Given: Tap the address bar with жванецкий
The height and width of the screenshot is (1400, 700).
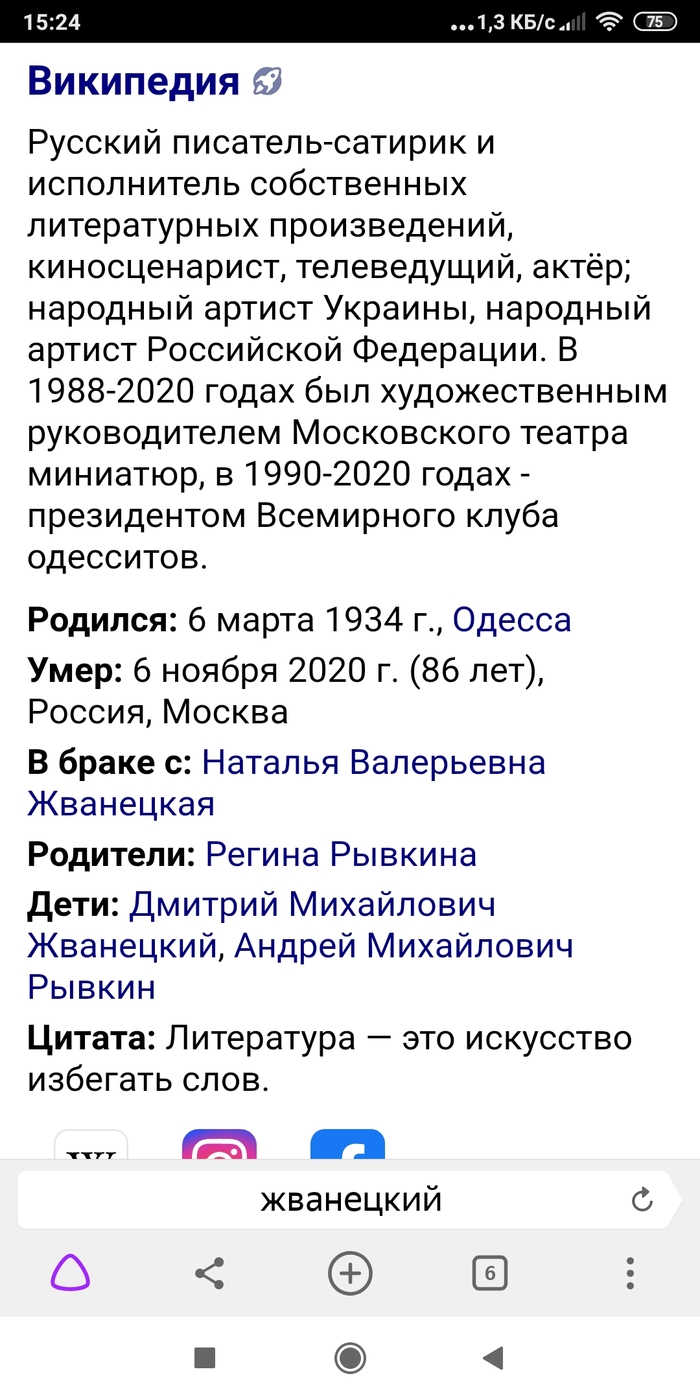Looking at the screenshot, I should pos(330,1199).
